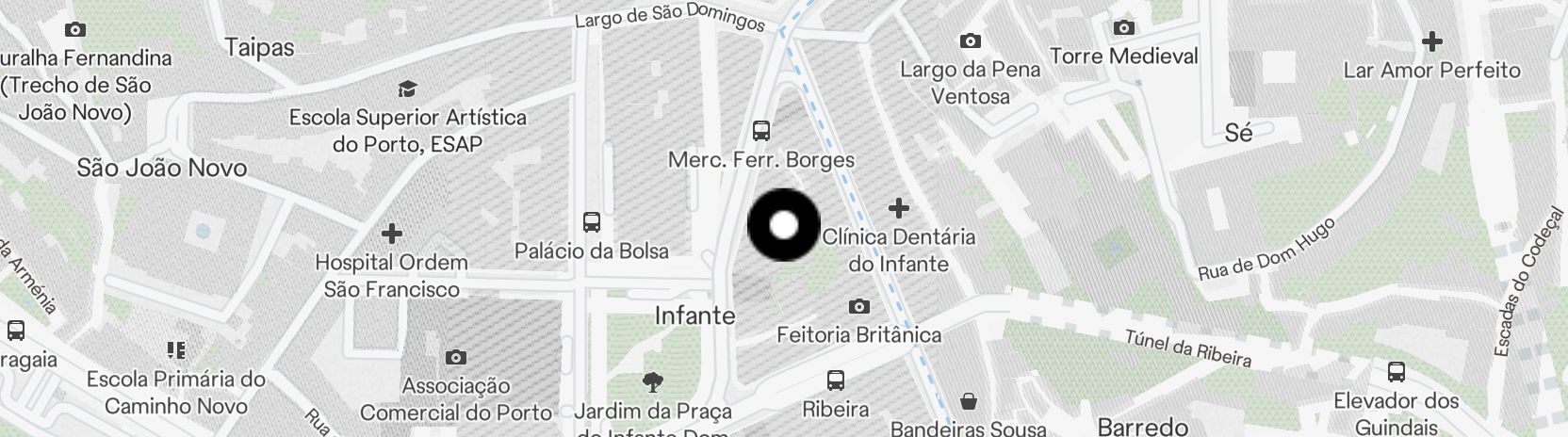Tap the black location pin marker
Viewport: 1568px width, 437px height.
[x=784, y=226]
